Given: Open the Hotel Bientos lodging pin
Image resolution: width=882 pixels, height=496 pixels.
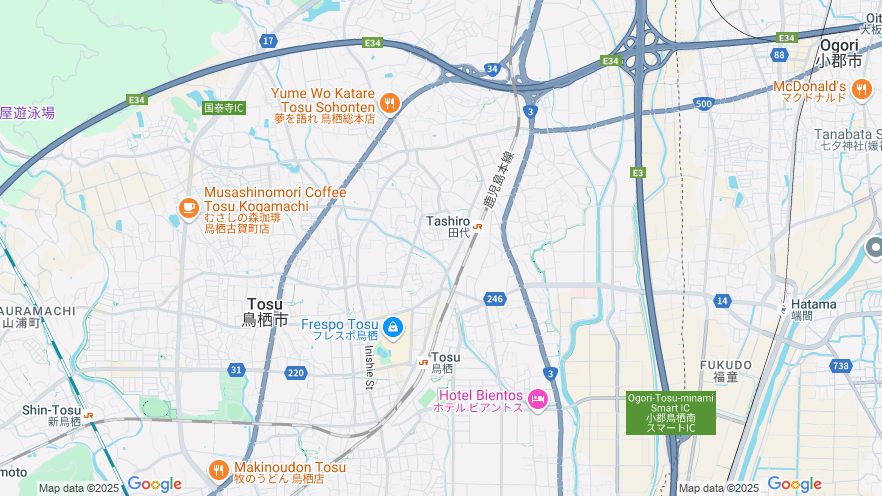Looking at the screenshot, I should 538,400.
